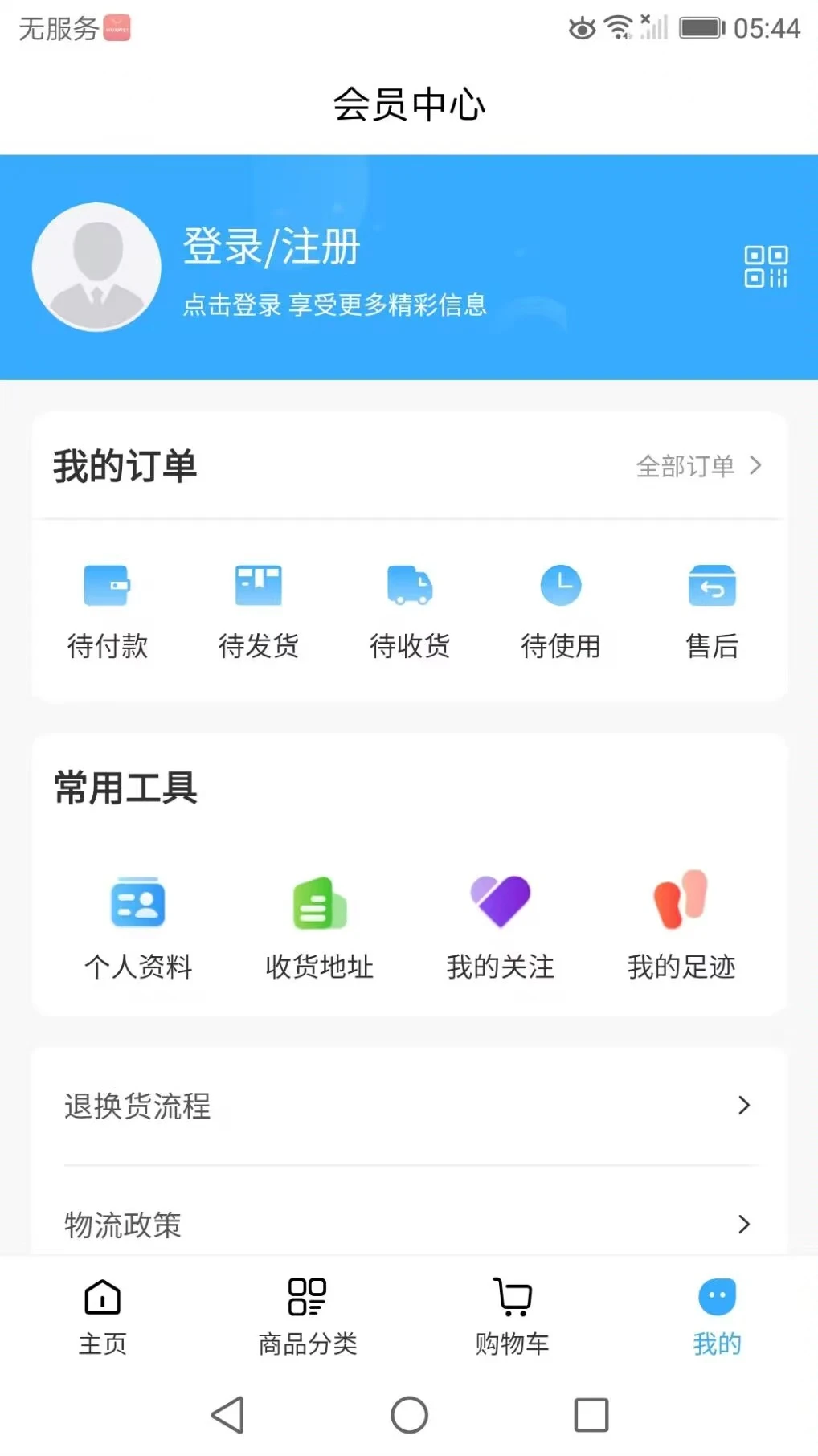
Task: Open the 物流政策 row
Action: [408, 1224]
